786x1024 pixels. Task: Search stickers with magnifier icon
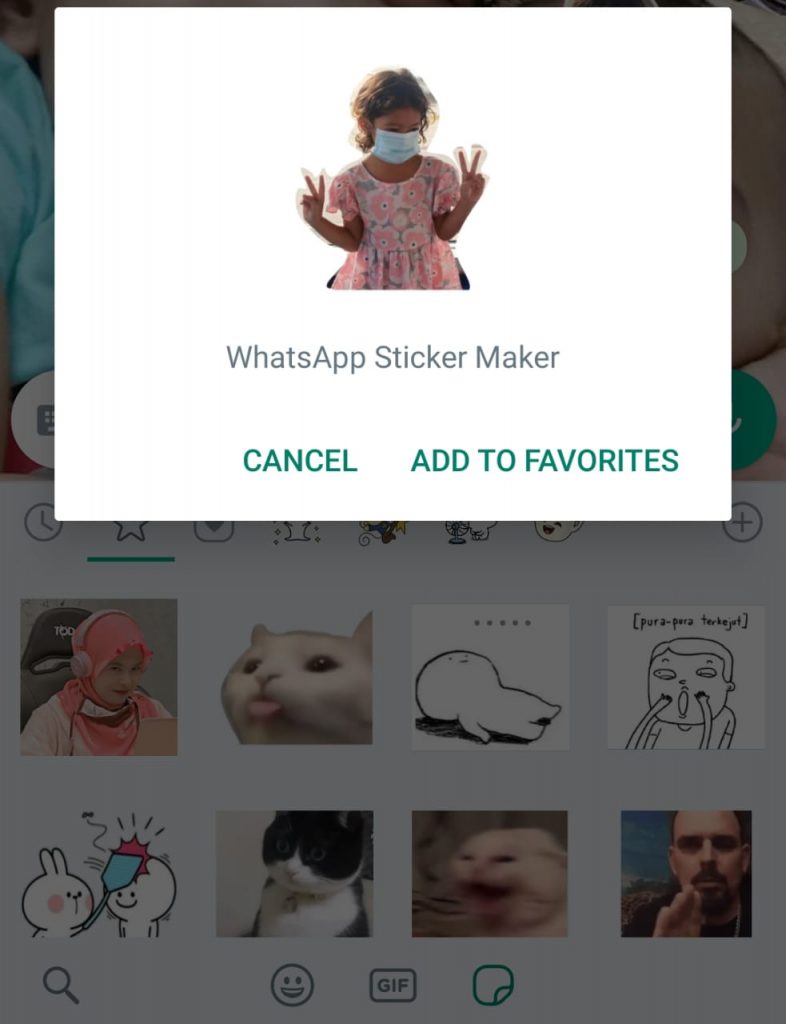pos(61,985)
